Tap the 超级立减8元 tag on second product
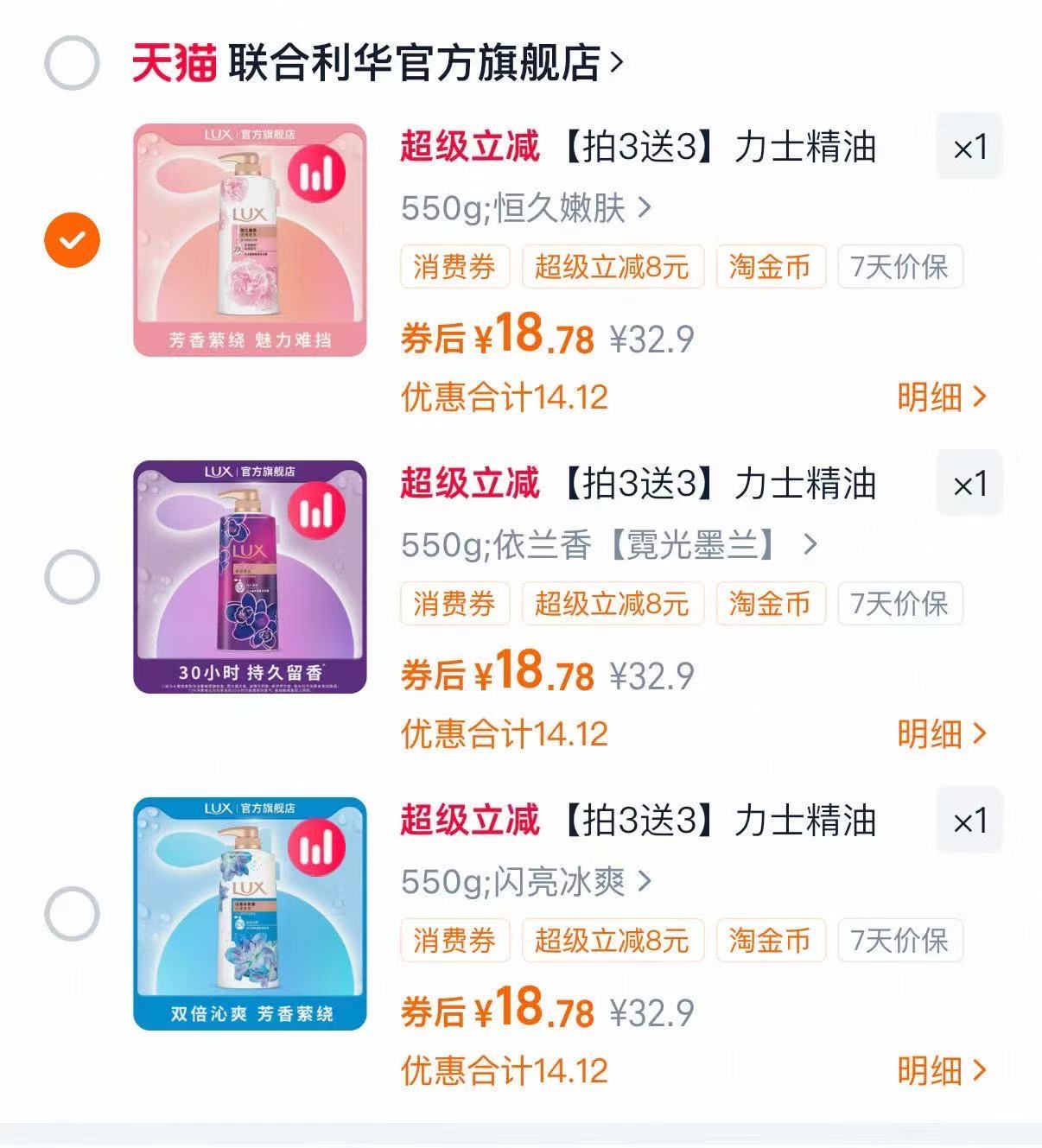1042x1148 pixels. [x=614, y=606]
